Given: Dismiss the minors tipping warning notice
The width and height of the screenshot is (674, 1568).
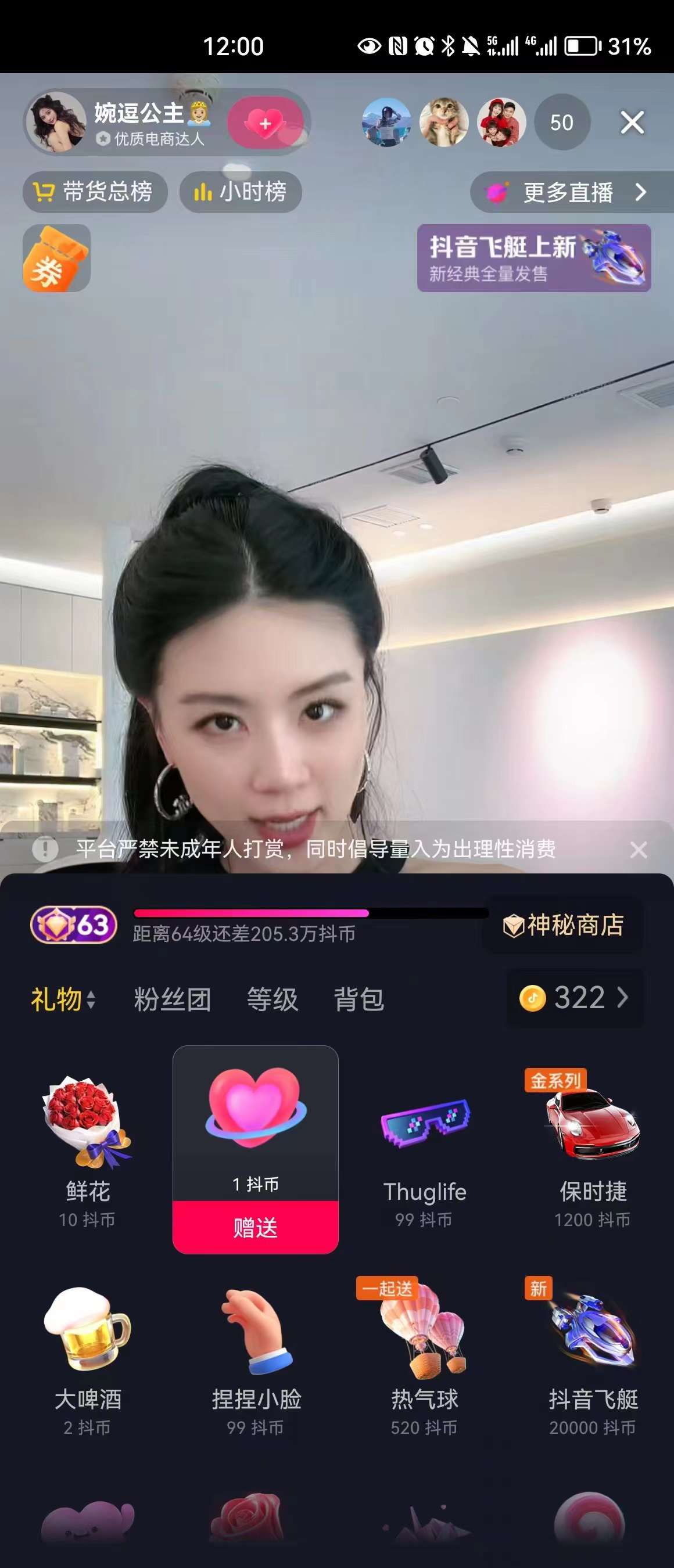Looking at the screenshot, I should (638, 849).
